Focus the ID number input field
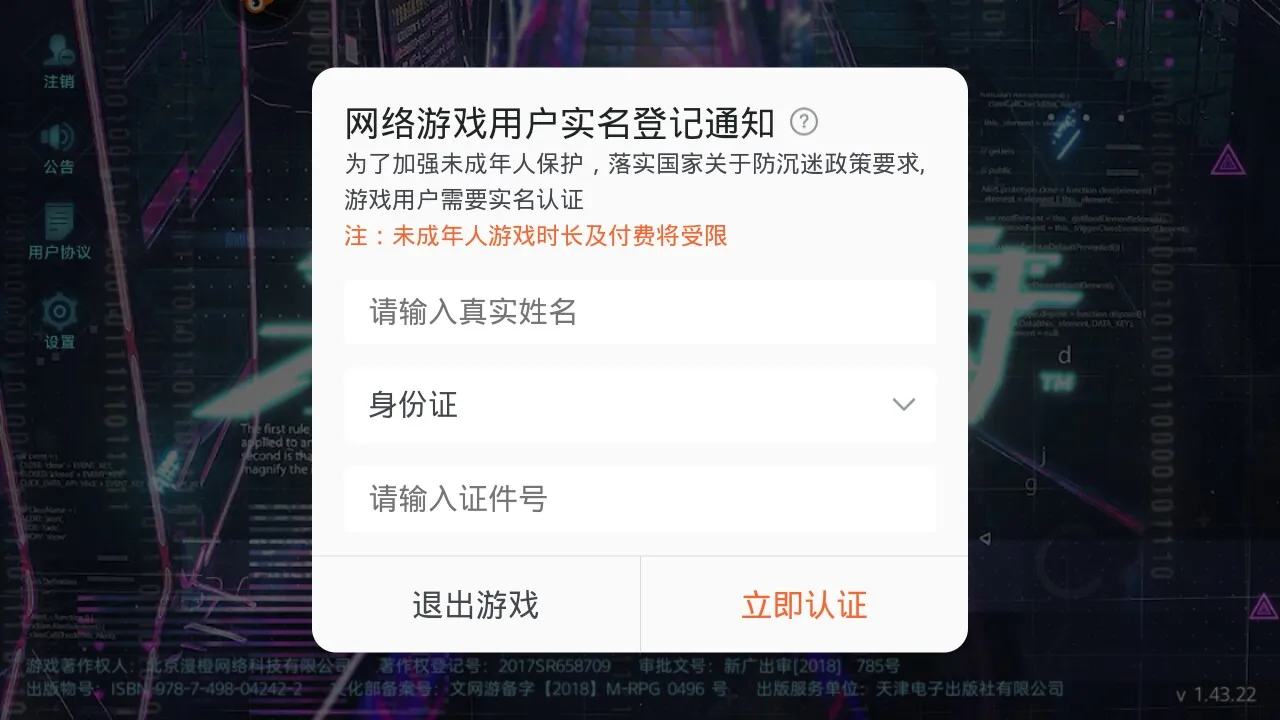 (640, 498)
